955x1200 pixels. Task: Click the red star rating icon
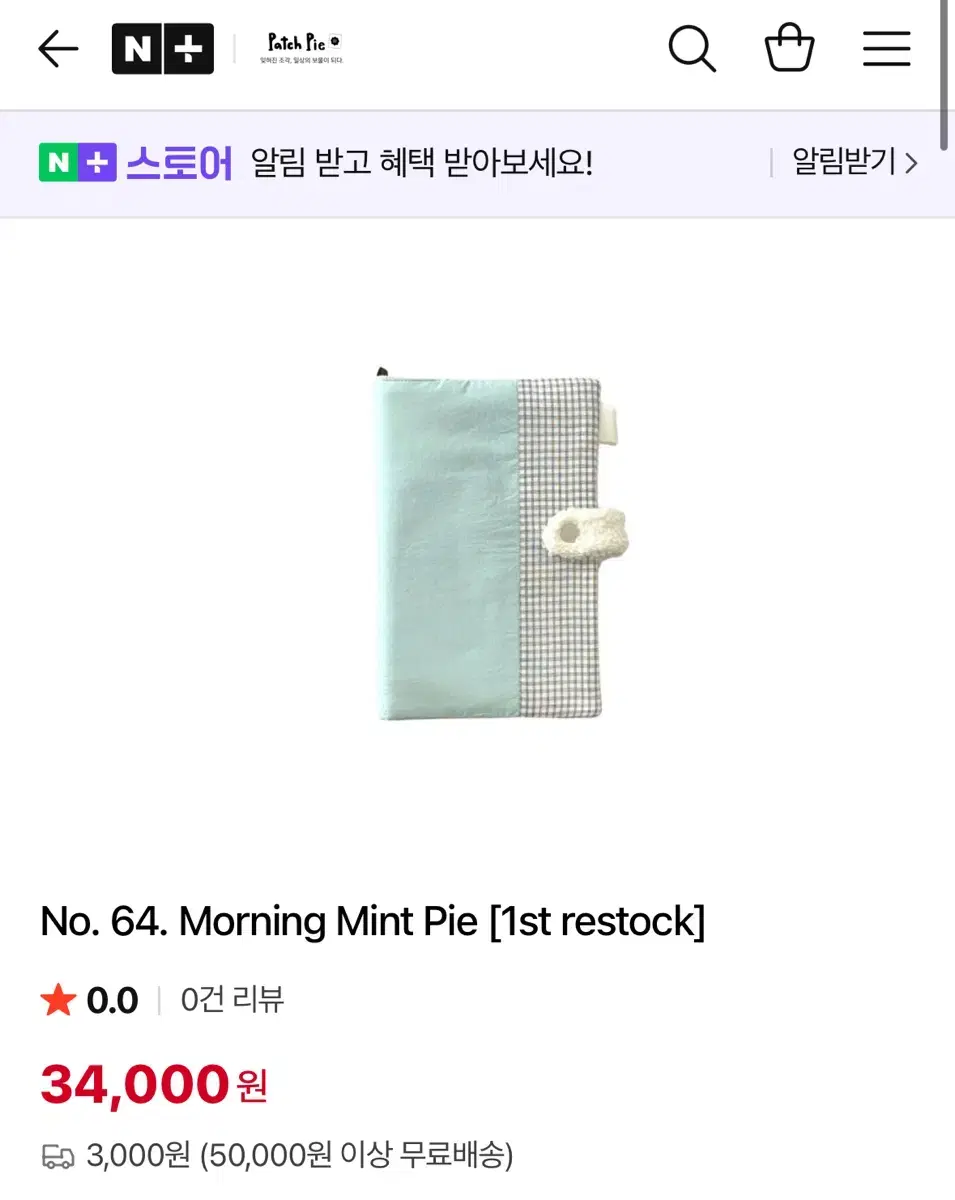click(57, 997)
